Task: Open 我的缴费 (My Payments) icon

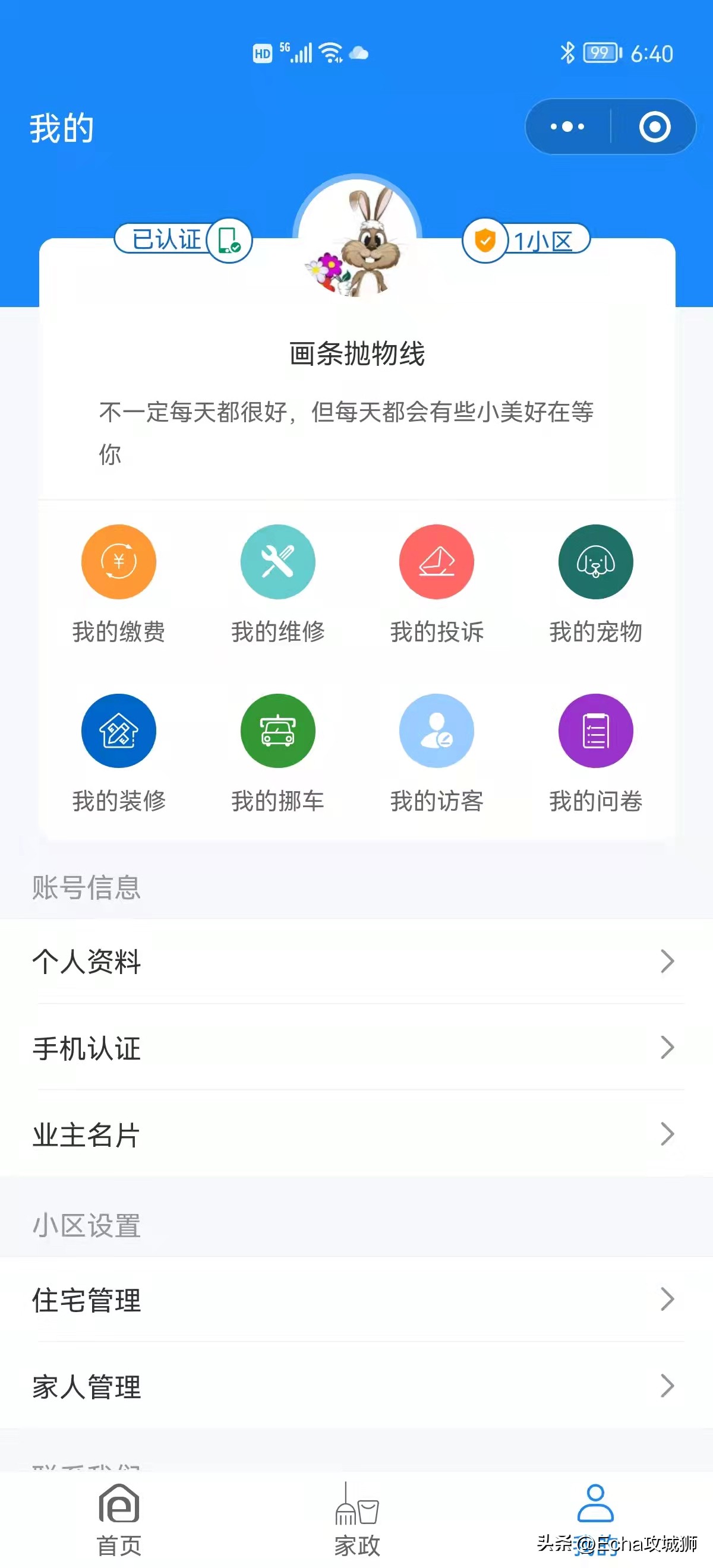Action: tap(118, 561)
